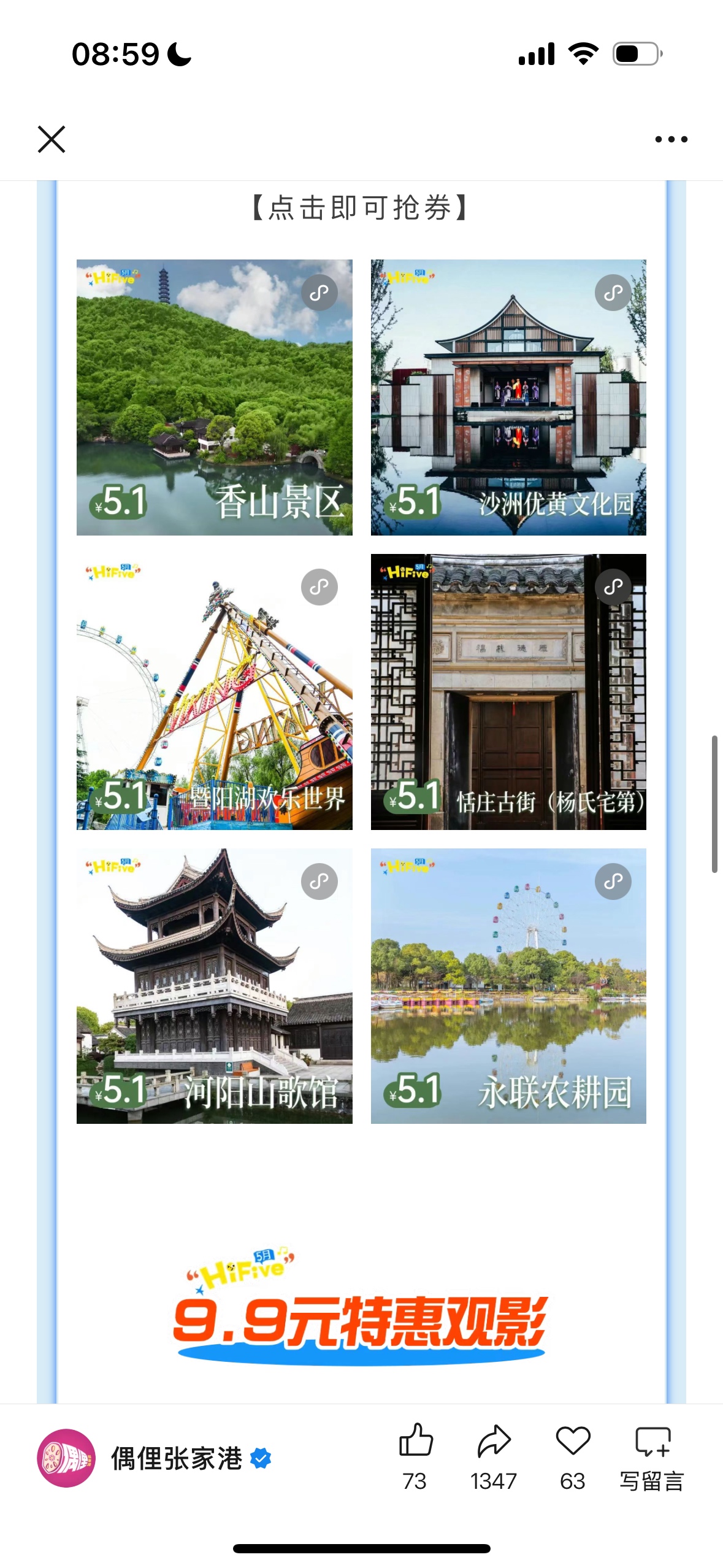This screenshot has width=723, height=1568.
Task: Open the 暨阳湖欢乐世界 coupon tile
Action: [215, 692]
